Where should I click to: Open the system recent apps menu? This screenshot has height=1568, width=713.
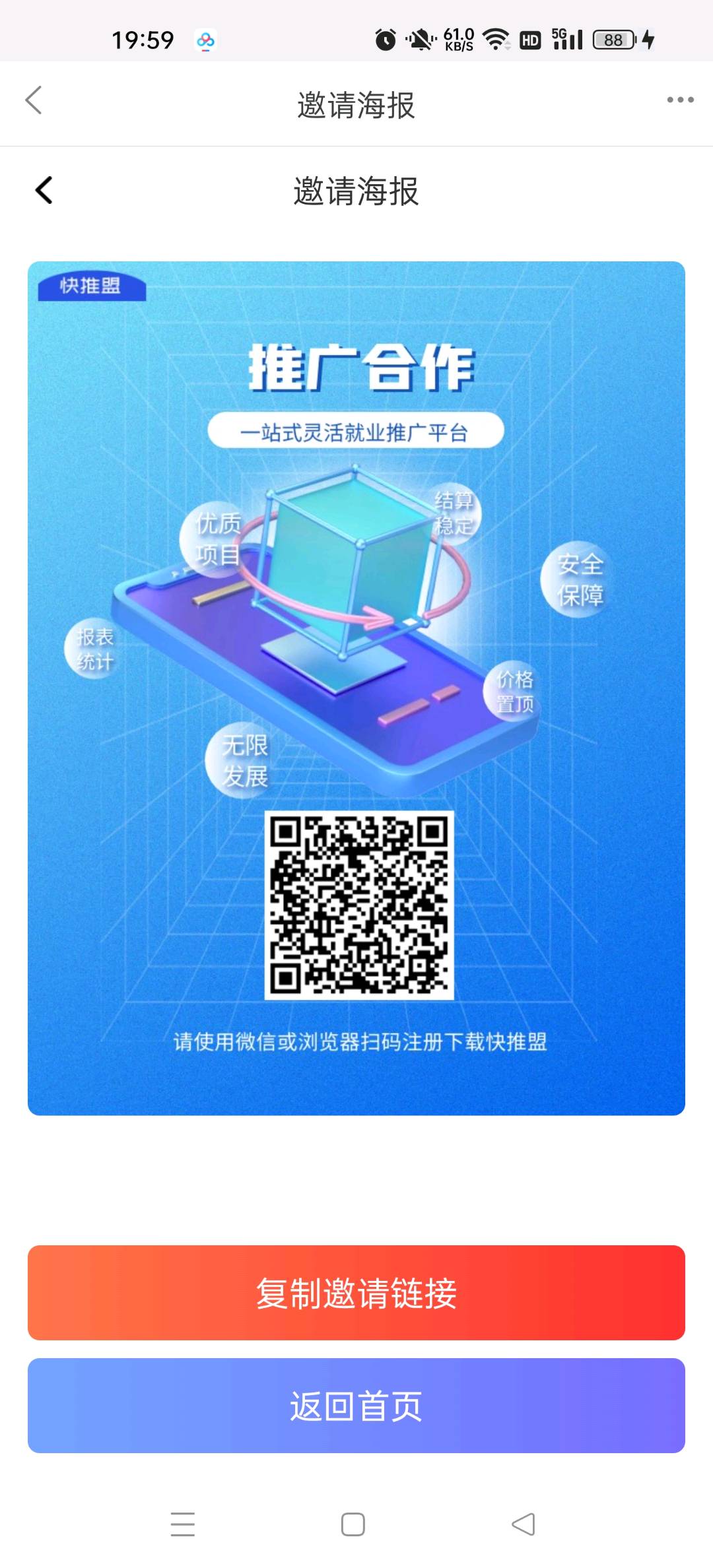pyautogui.click(x=183, y=1524)
